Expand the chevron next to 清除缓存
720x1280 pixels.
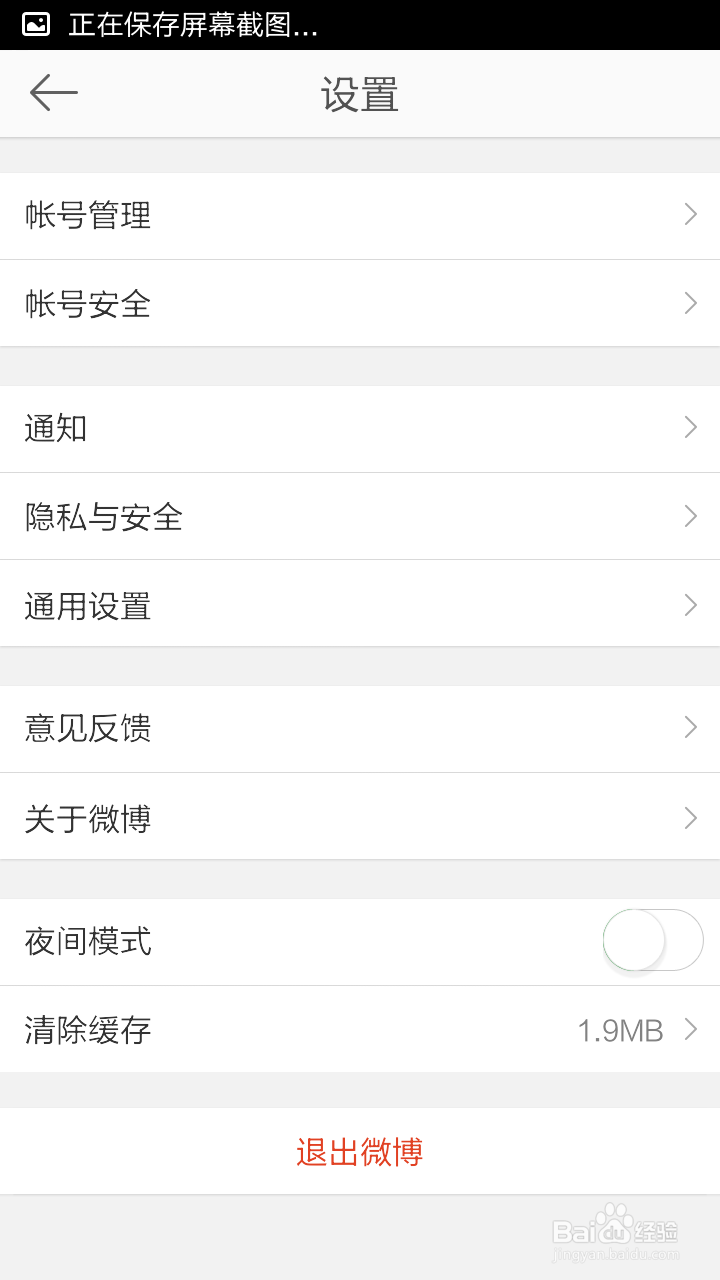692,1029
